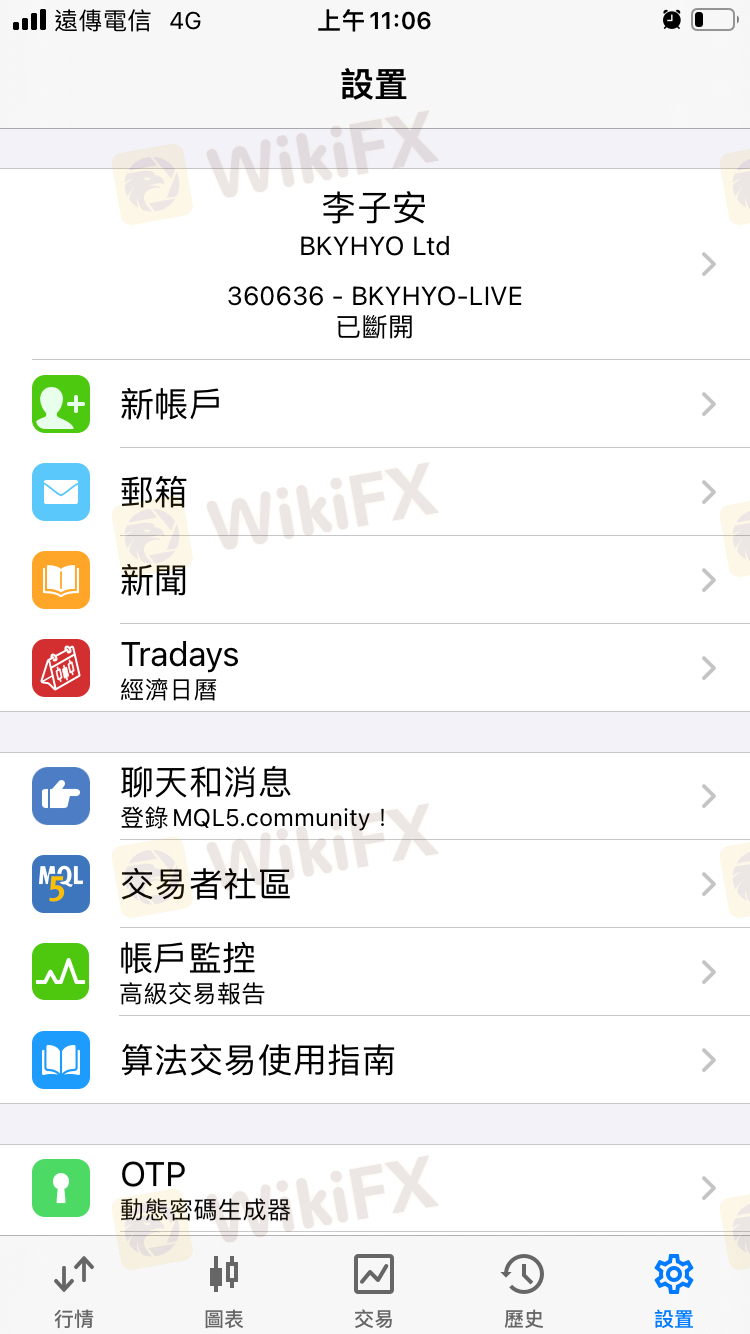Open 聊天和消息

tap(375, 796)
